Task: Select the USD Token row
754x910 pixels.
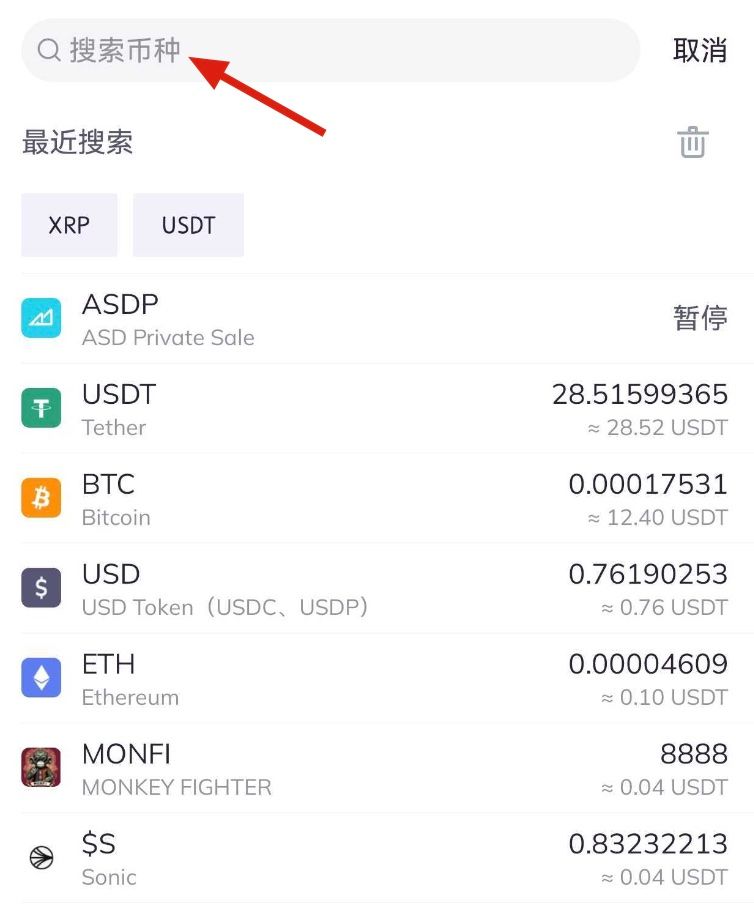Action: (376, 588)
